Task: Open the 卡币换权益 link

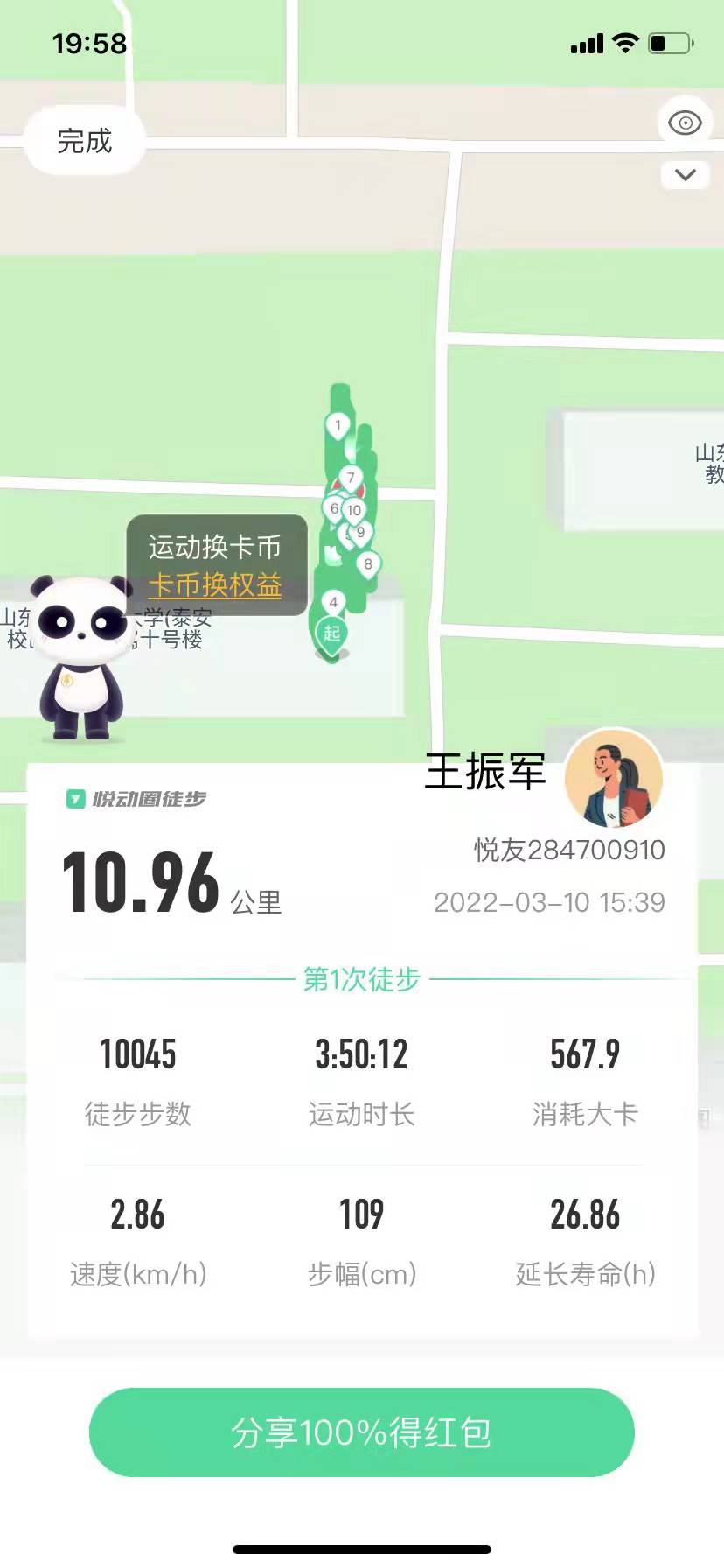Action: [215, 585]
